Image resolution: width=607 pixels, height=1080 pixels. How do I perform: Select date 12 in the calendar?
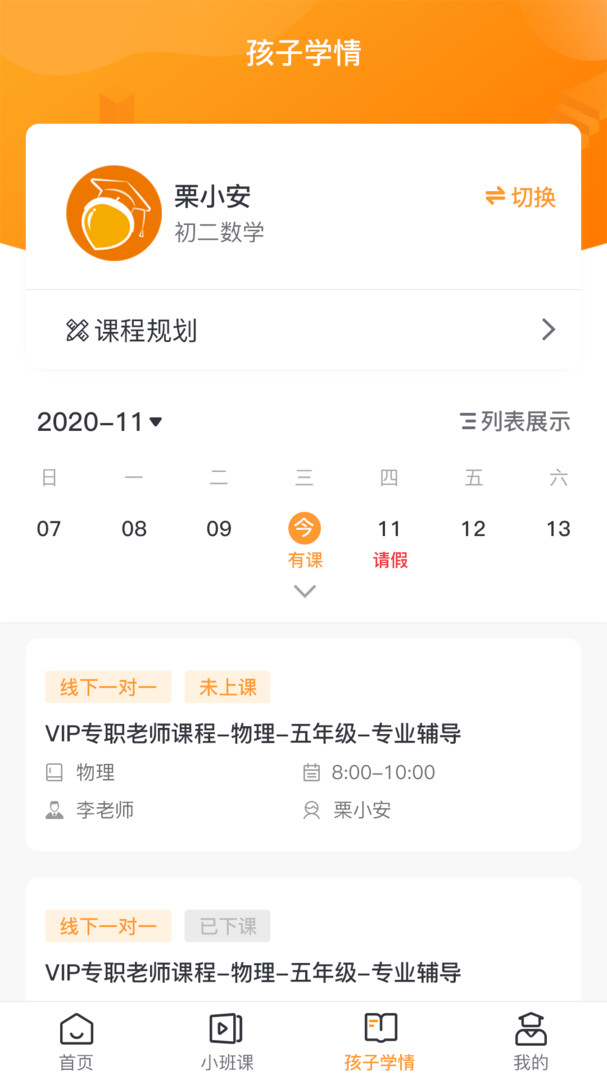pos(473,529)
